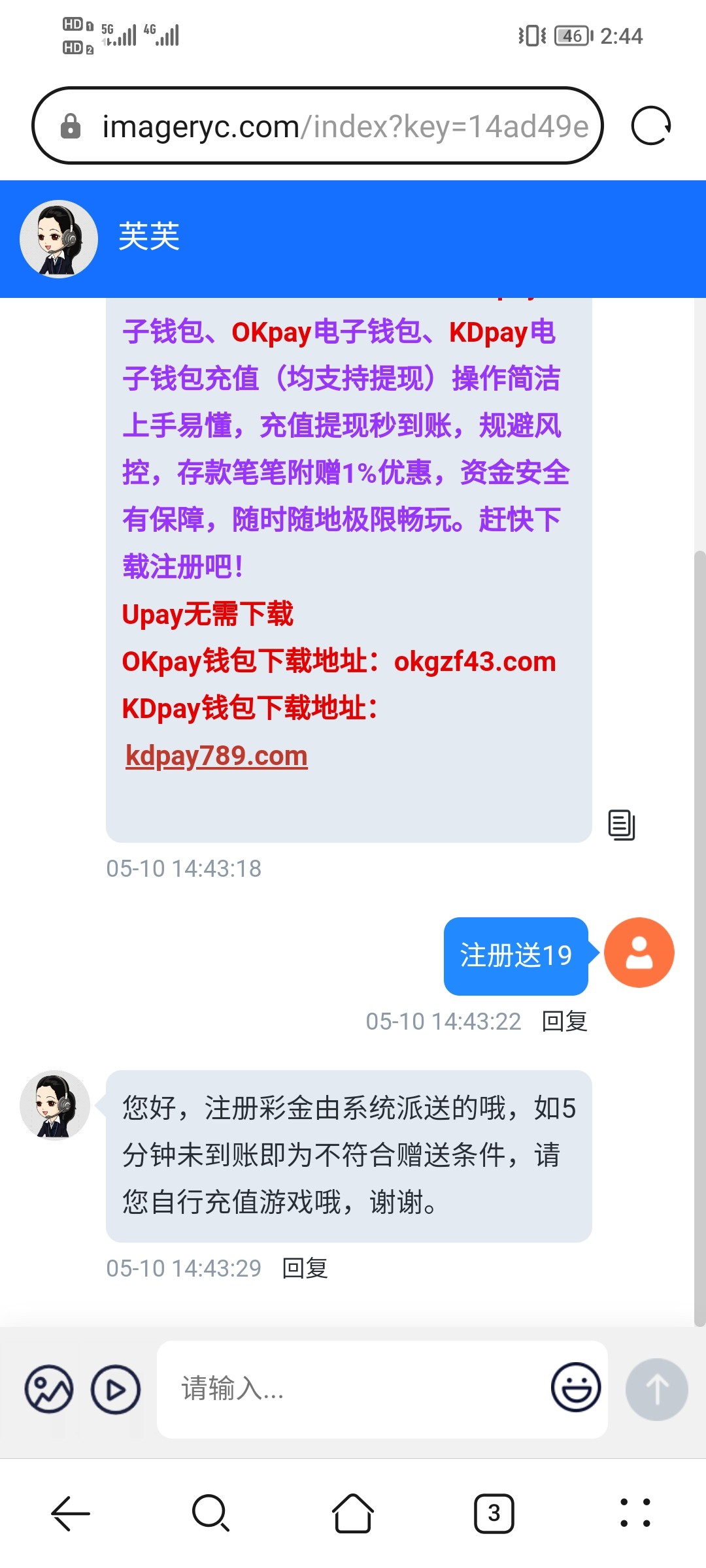
Task: Go to the browser home page
Action: pos(353,1513)
